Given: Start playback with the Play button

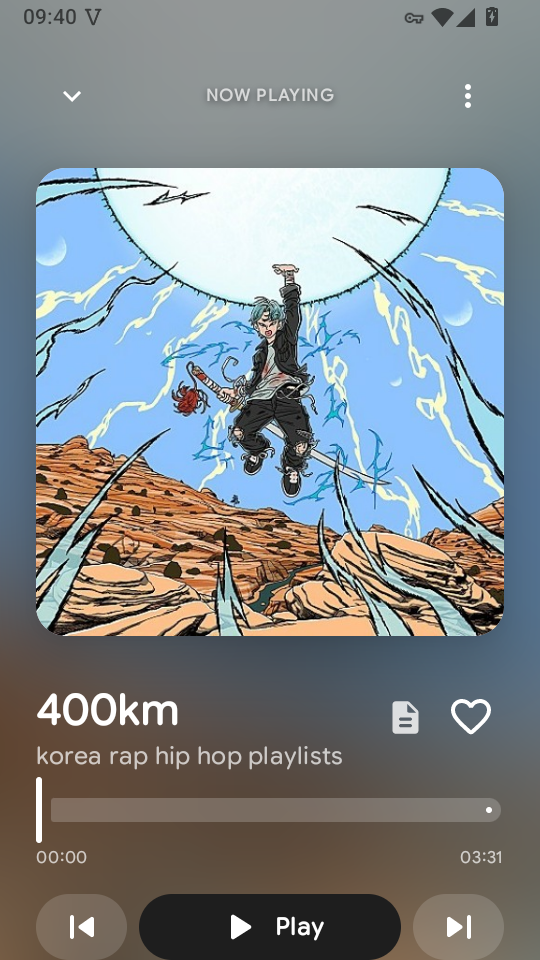Looking at the screenshot, I should [270, 926].
